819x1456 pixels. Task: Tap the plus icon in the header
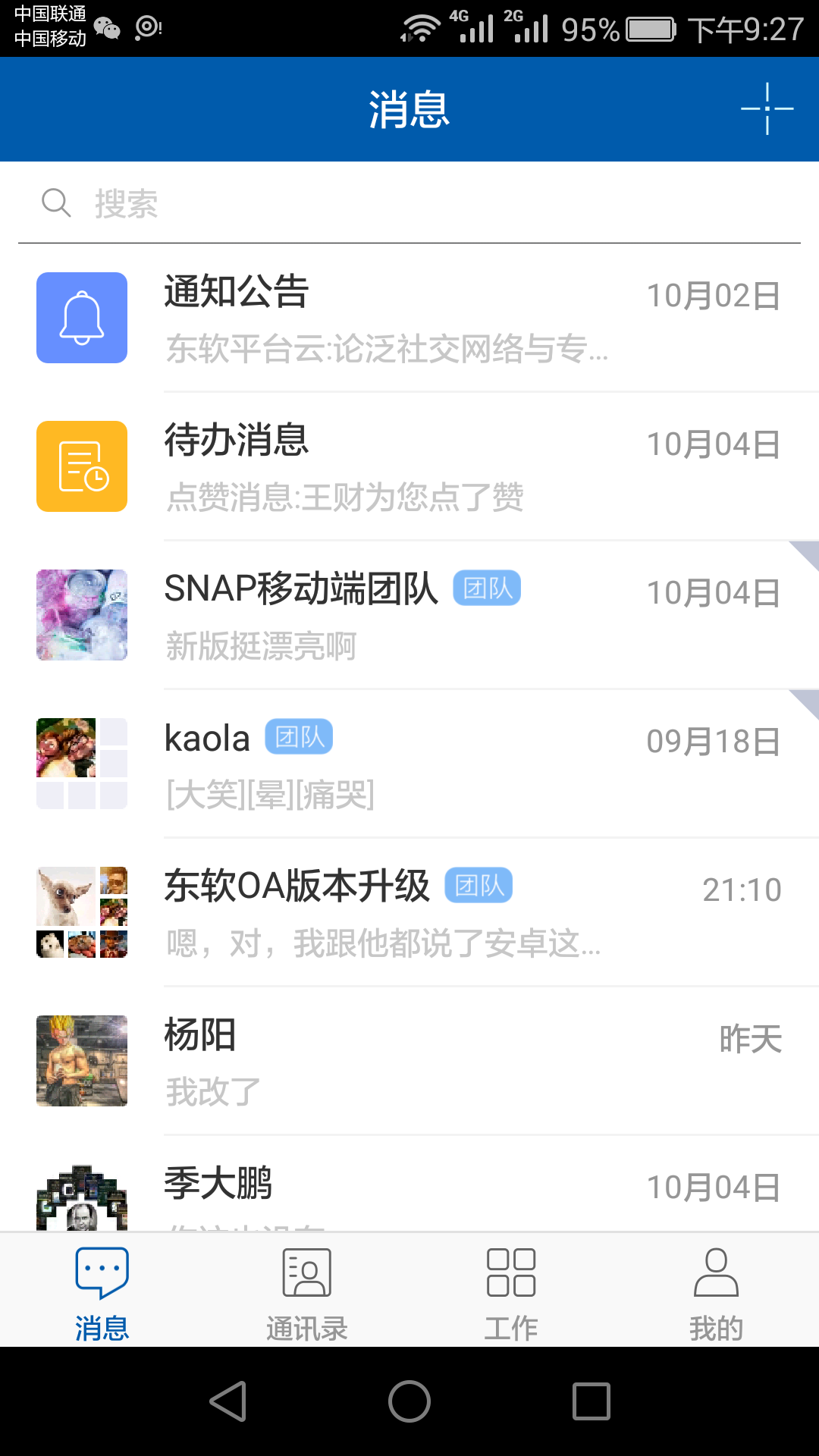click(767, 109)
